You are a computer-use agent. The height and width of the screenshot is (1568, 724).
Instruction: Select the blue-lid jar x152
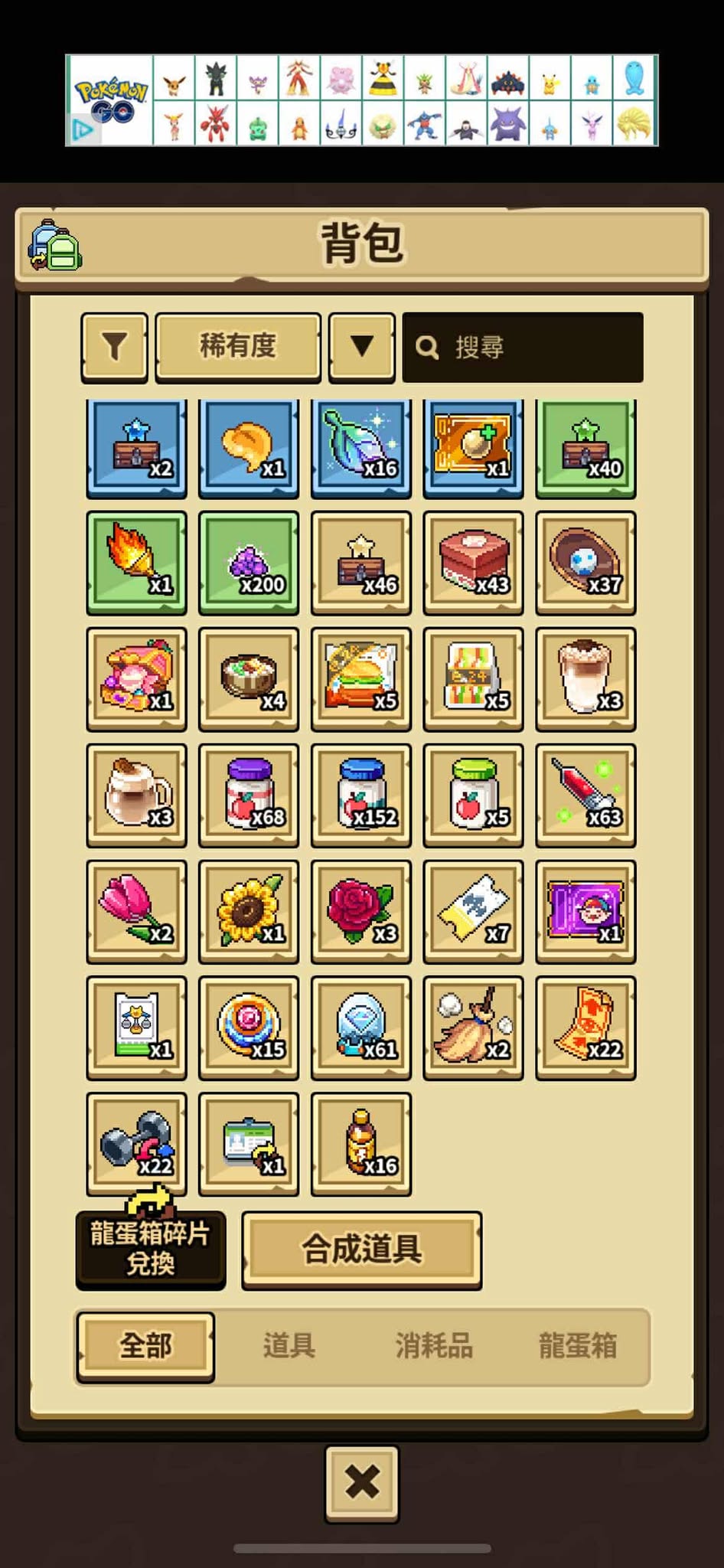361,795
